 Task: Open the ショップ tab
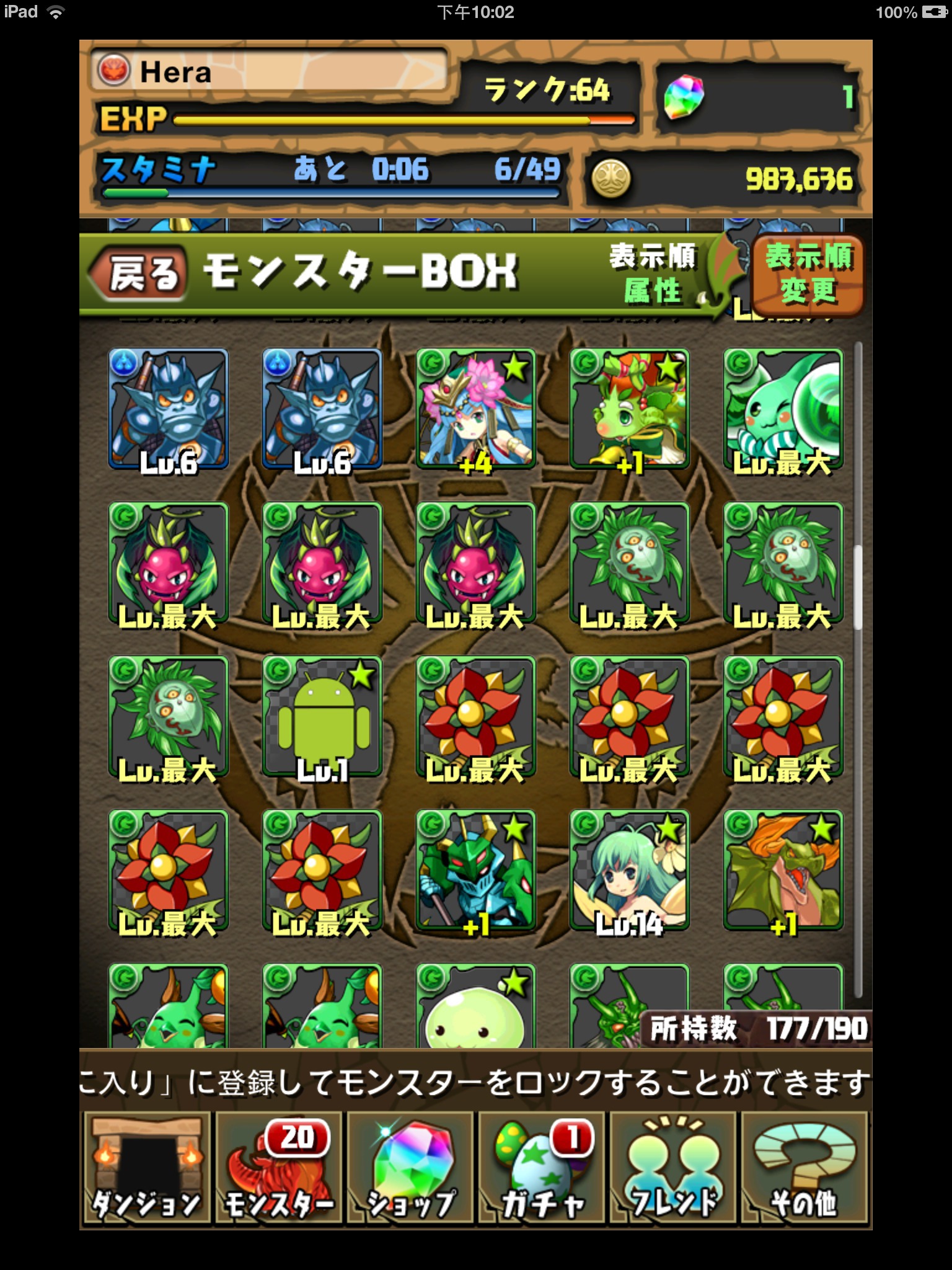pyautogui.click(x=410, y=1168)
